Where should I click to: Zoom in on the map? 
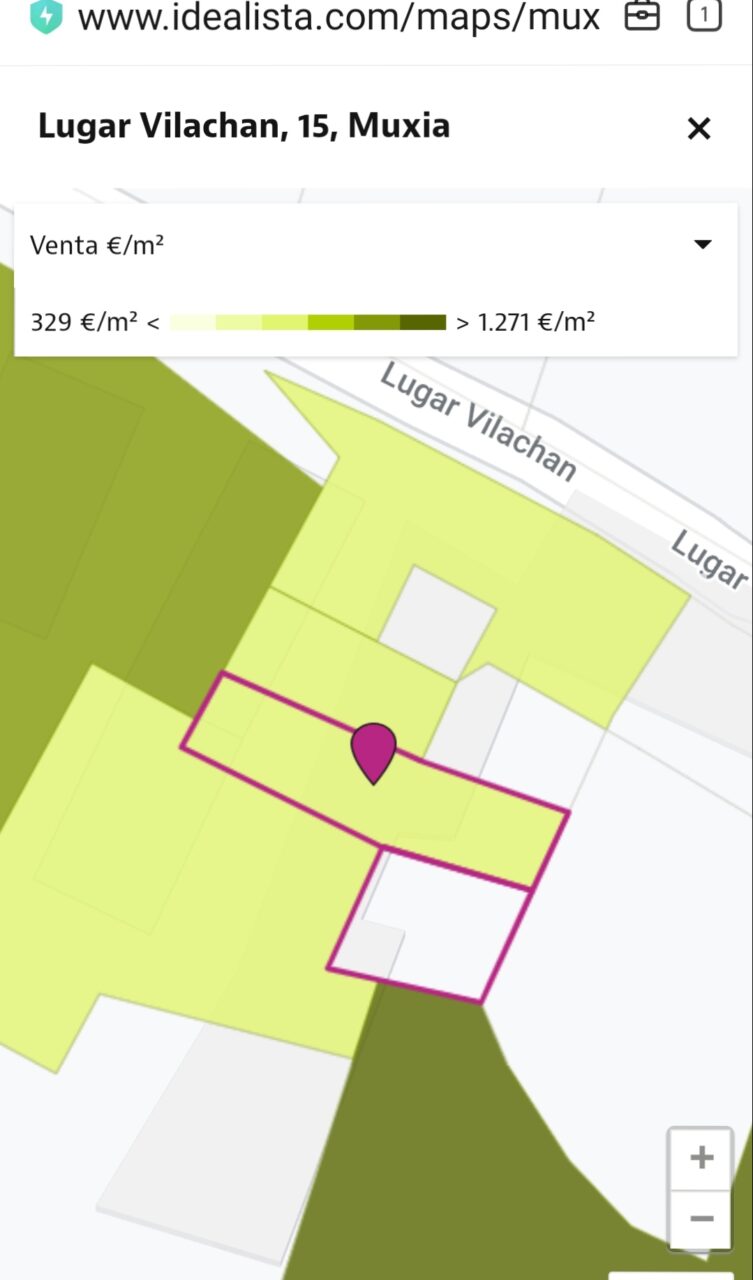(701, 1158)
